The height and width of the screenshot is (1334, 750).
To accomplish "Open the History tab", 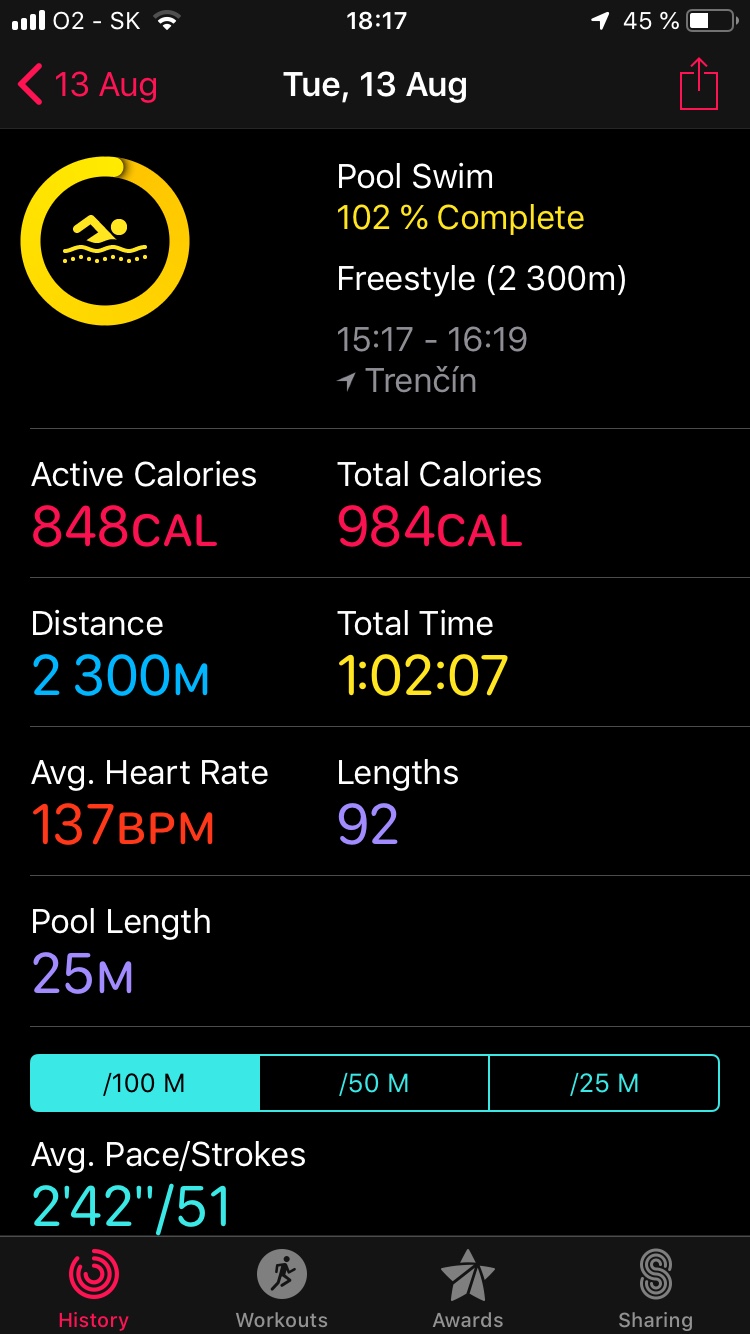I will click(93, 1288).
